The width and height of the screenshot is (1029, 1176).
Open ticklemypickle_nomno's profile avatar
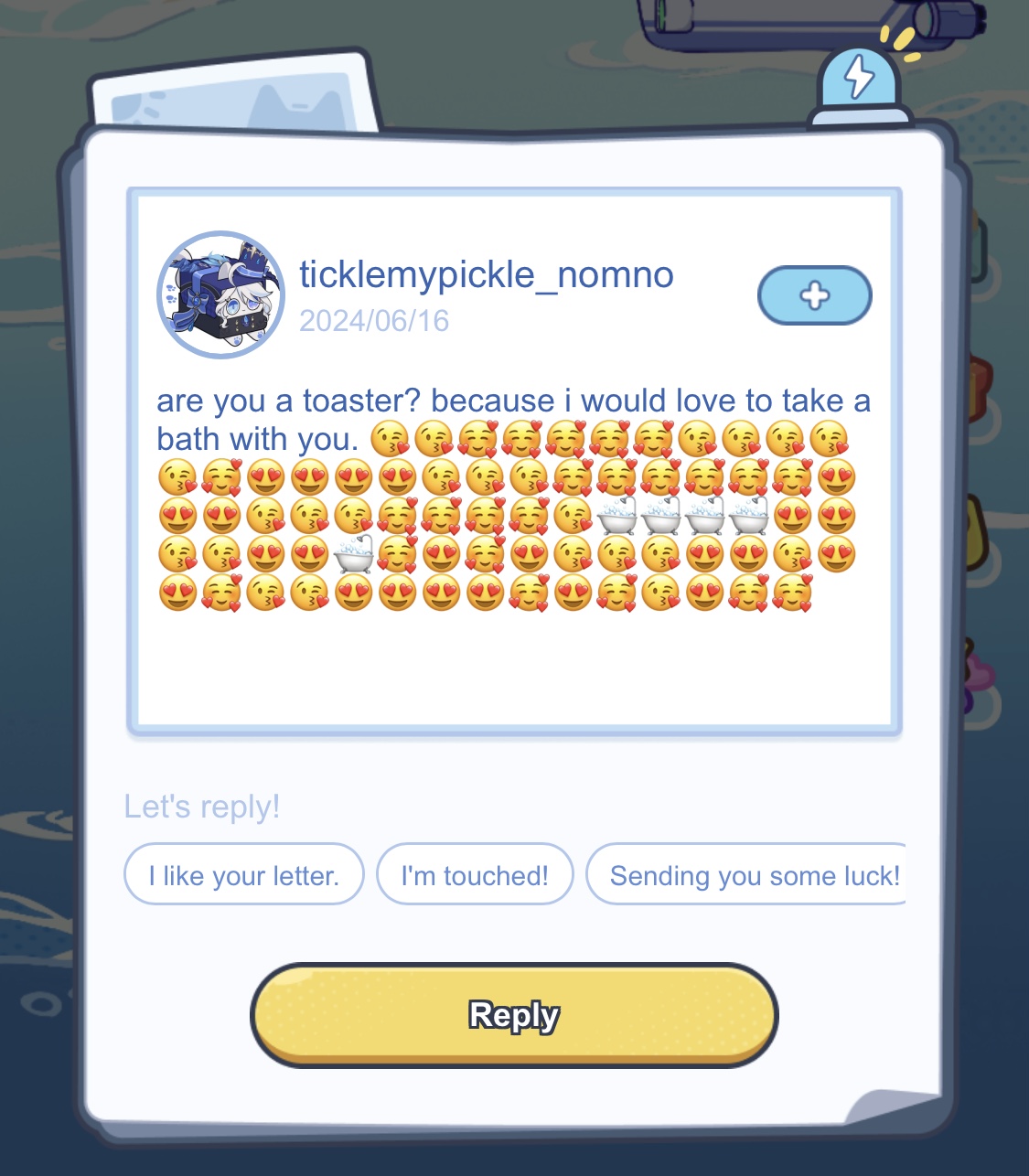[x=220, y=294]
